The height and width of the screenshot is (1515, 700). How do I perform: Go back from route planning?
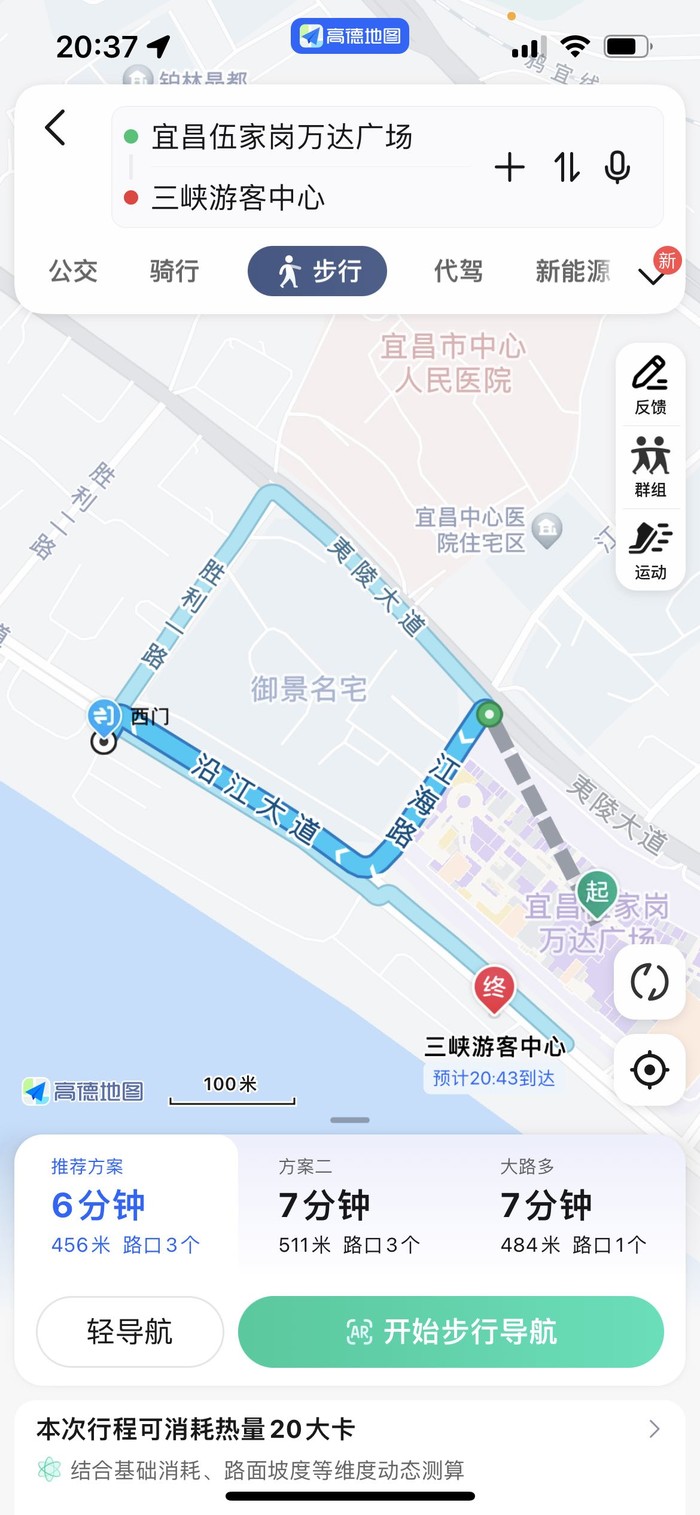[56, 129]
